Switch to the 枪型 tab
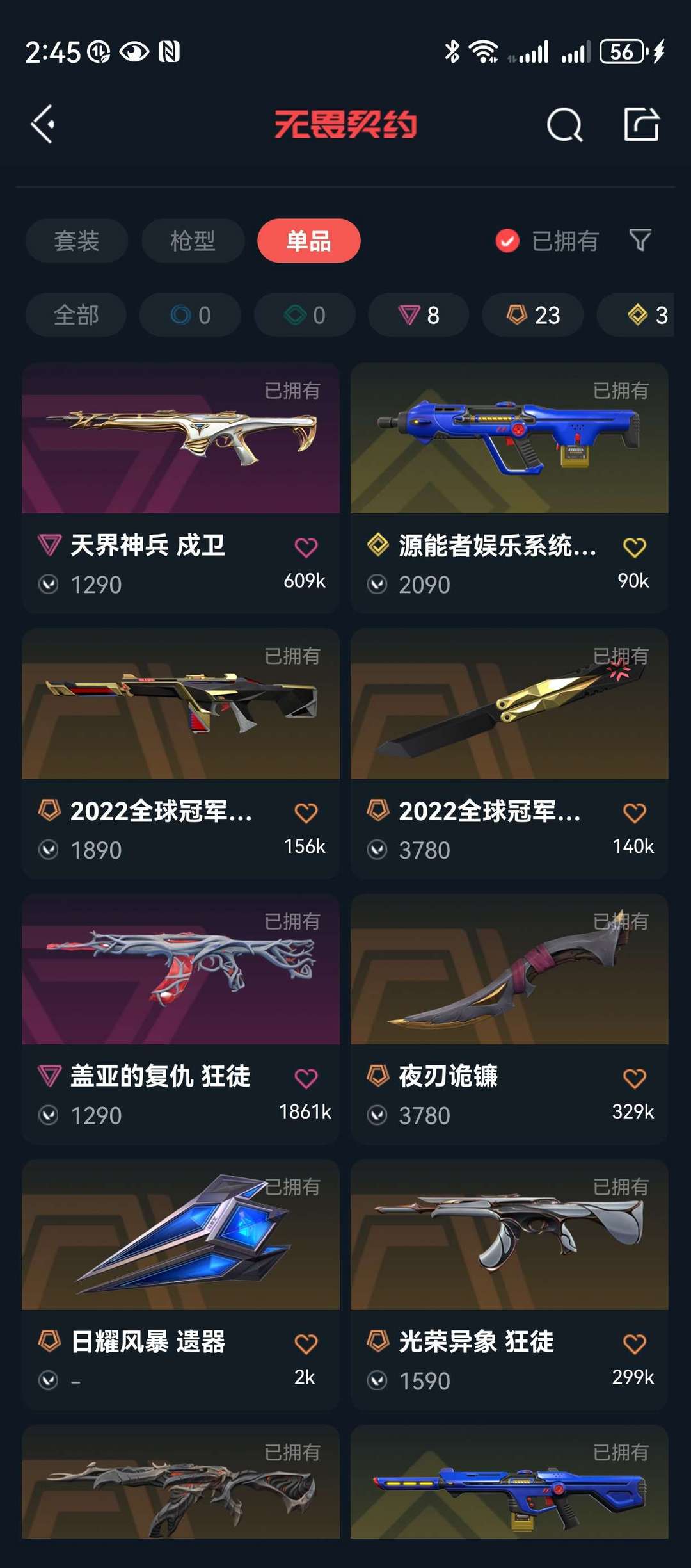 (x=193, y=241)
